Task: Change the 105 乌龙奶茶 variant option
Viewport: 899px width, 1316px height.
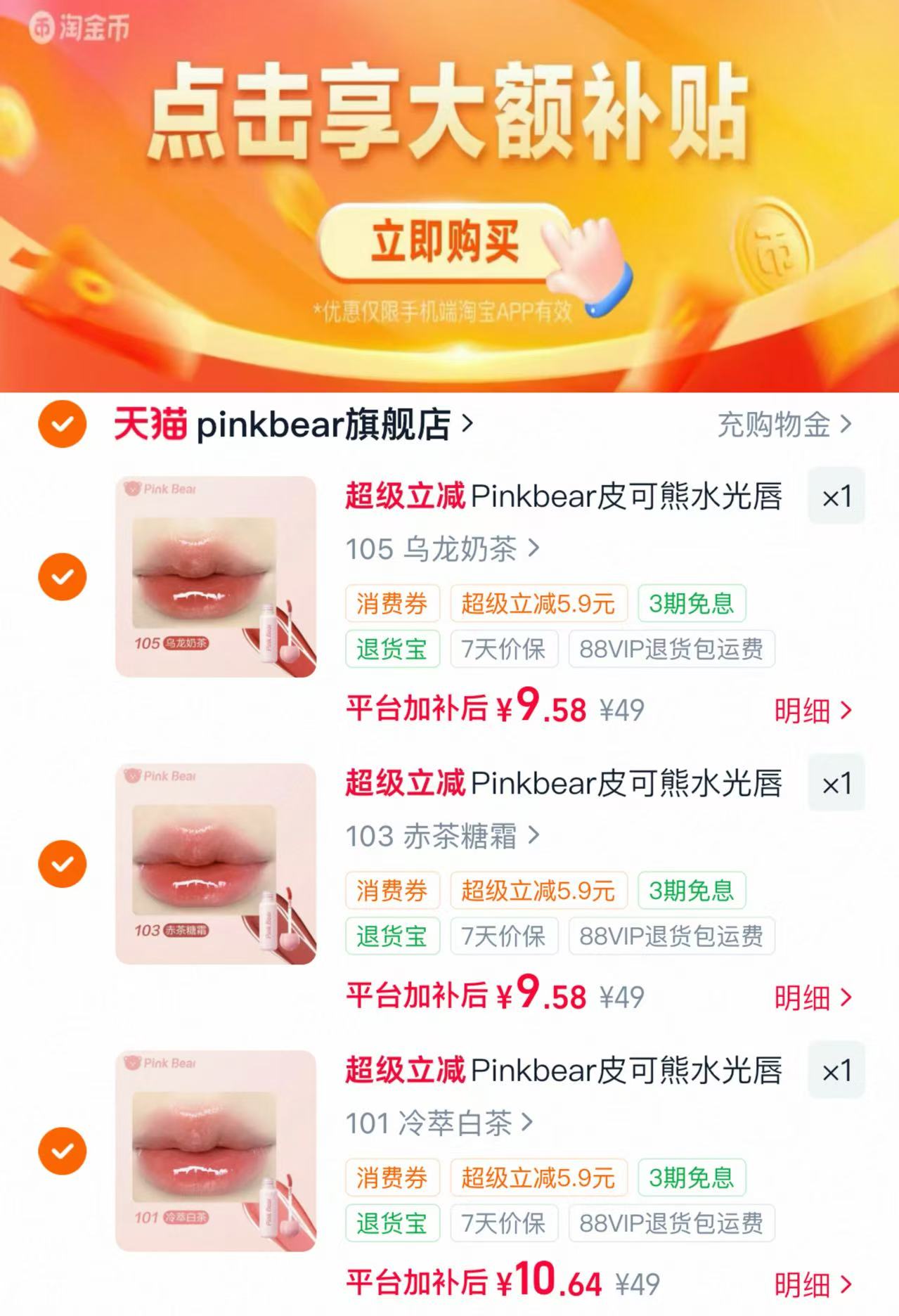Action: (443, 549)
